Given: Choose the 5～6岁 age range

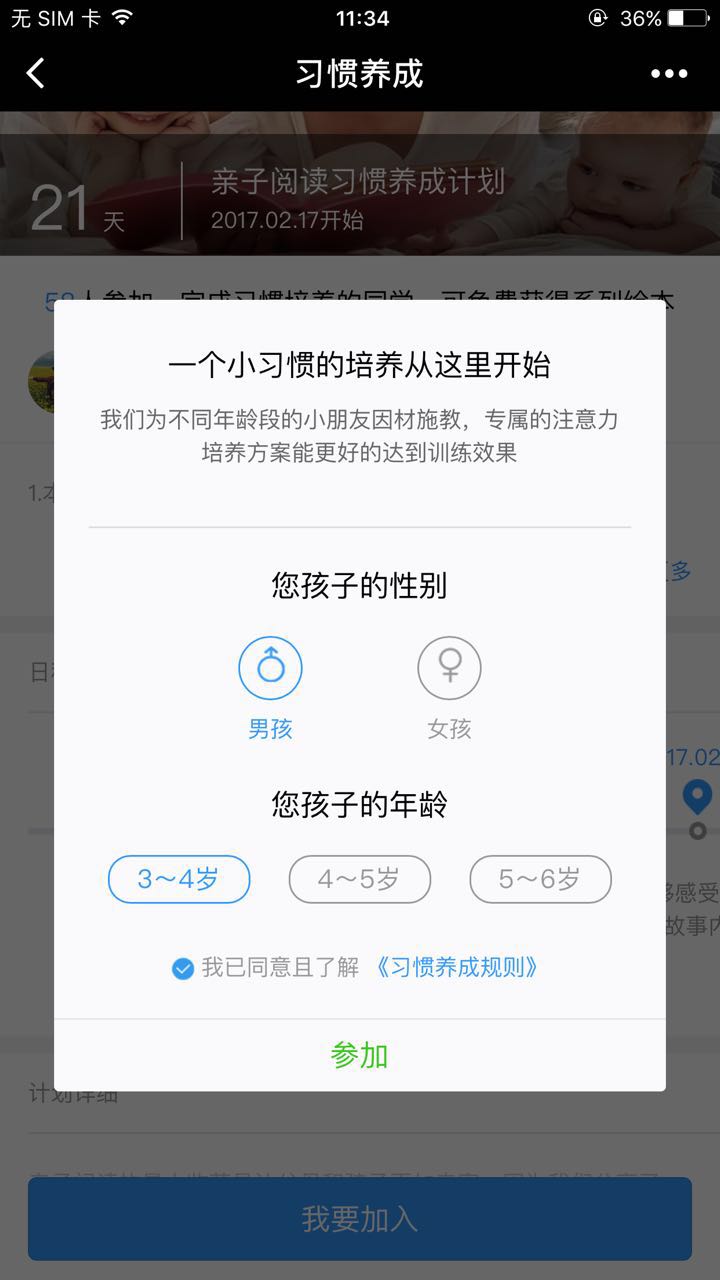Looking at the screenshot, I should [x=540, y=879].
